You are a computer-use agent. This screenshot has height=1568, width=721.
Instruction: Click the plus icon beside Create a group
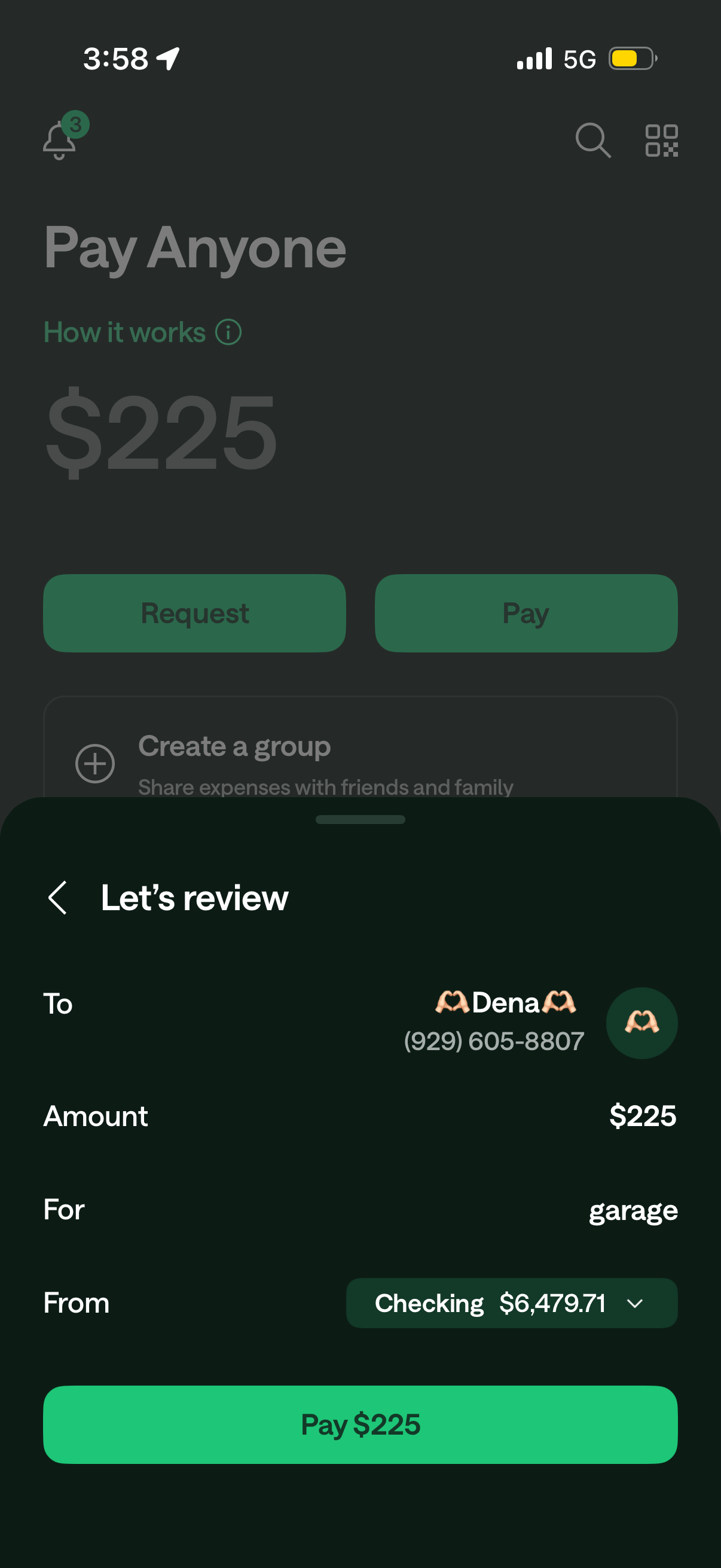[x=95, y=762]
